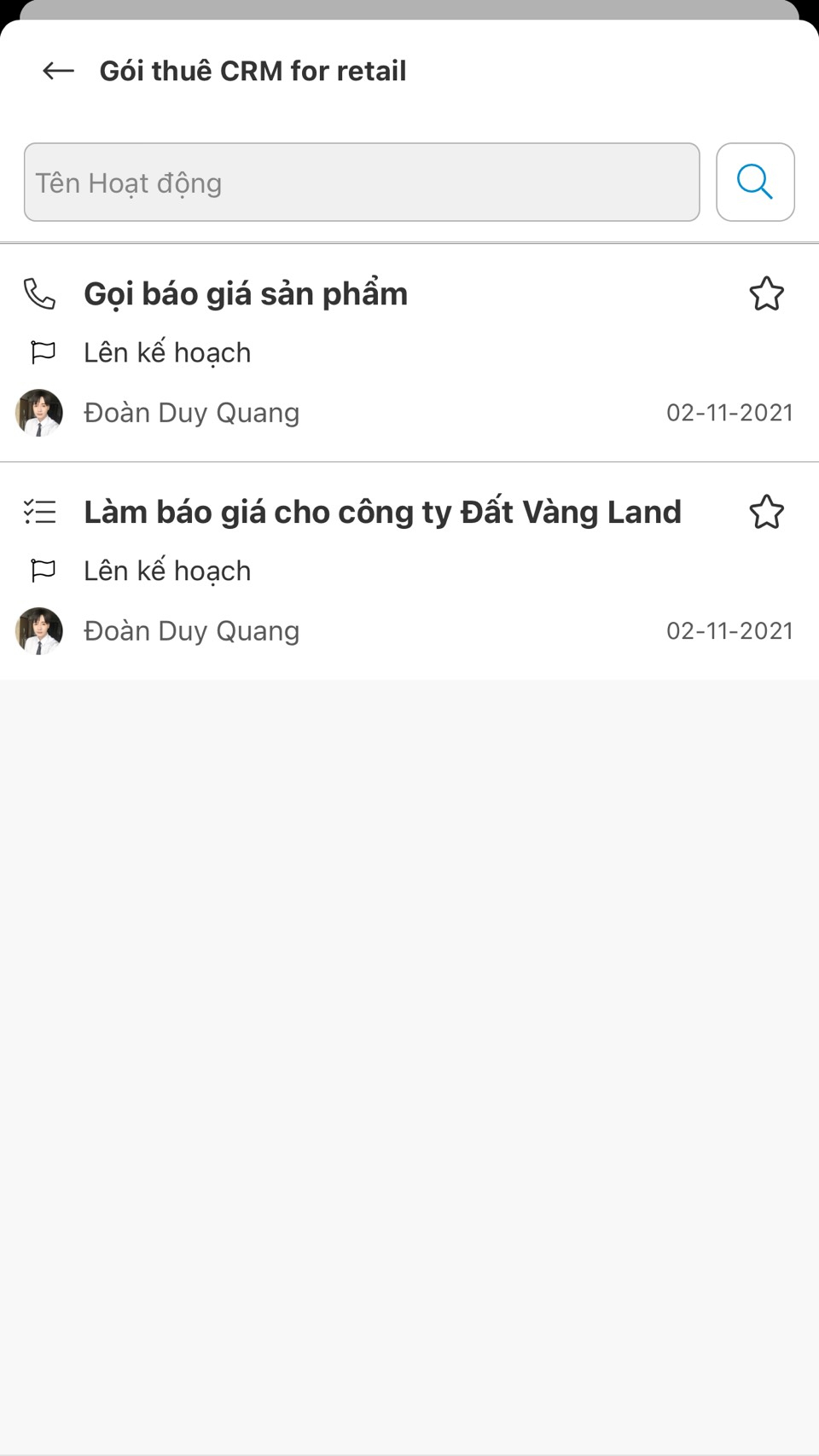The width and height of the screenshot is (819, 1456).
Task: Star the Gọi báo giá sản phẩm activity
Action: (766, 294)
